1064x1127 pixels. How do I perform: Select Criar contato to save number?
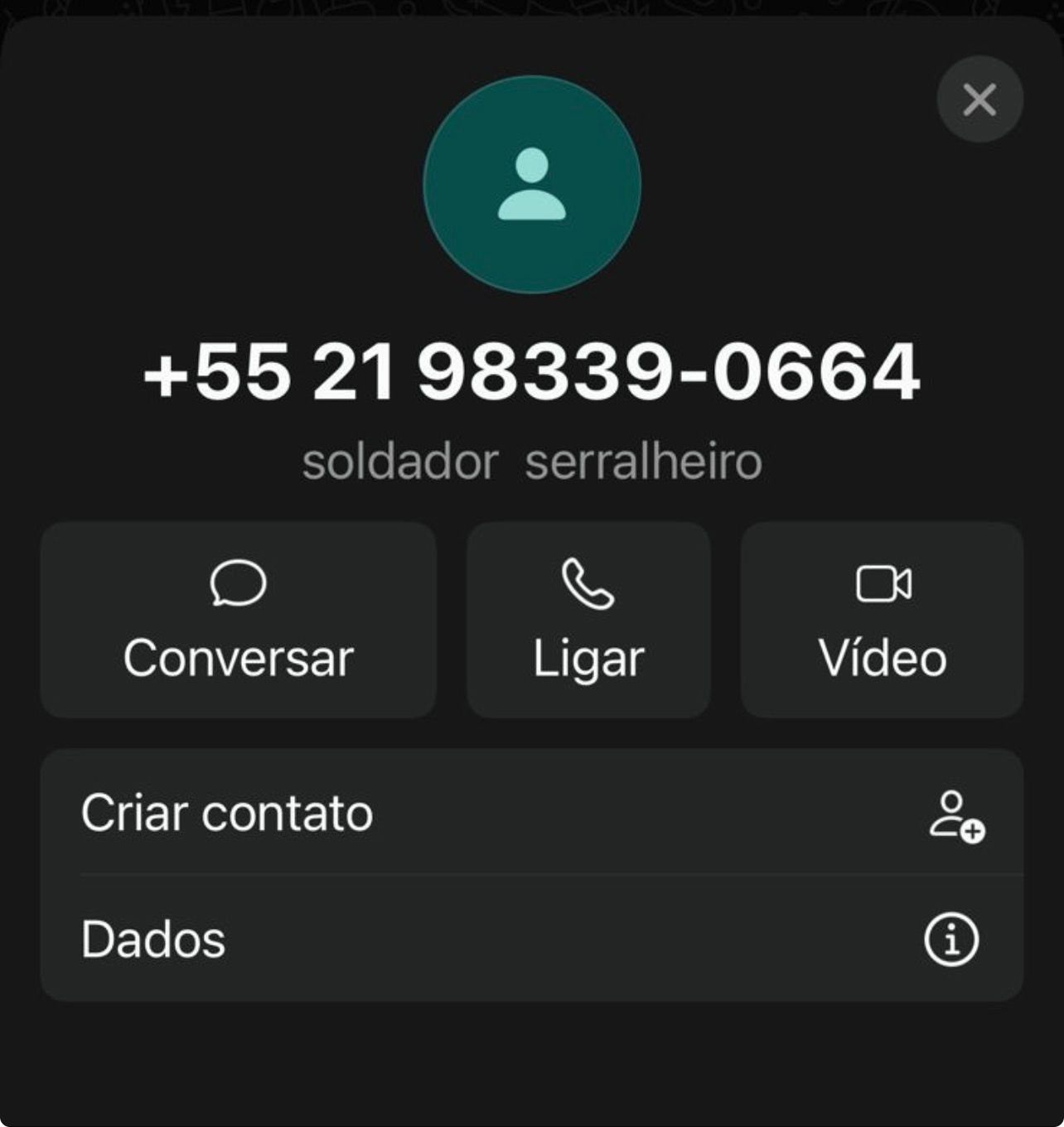click(x=531, y=813)
